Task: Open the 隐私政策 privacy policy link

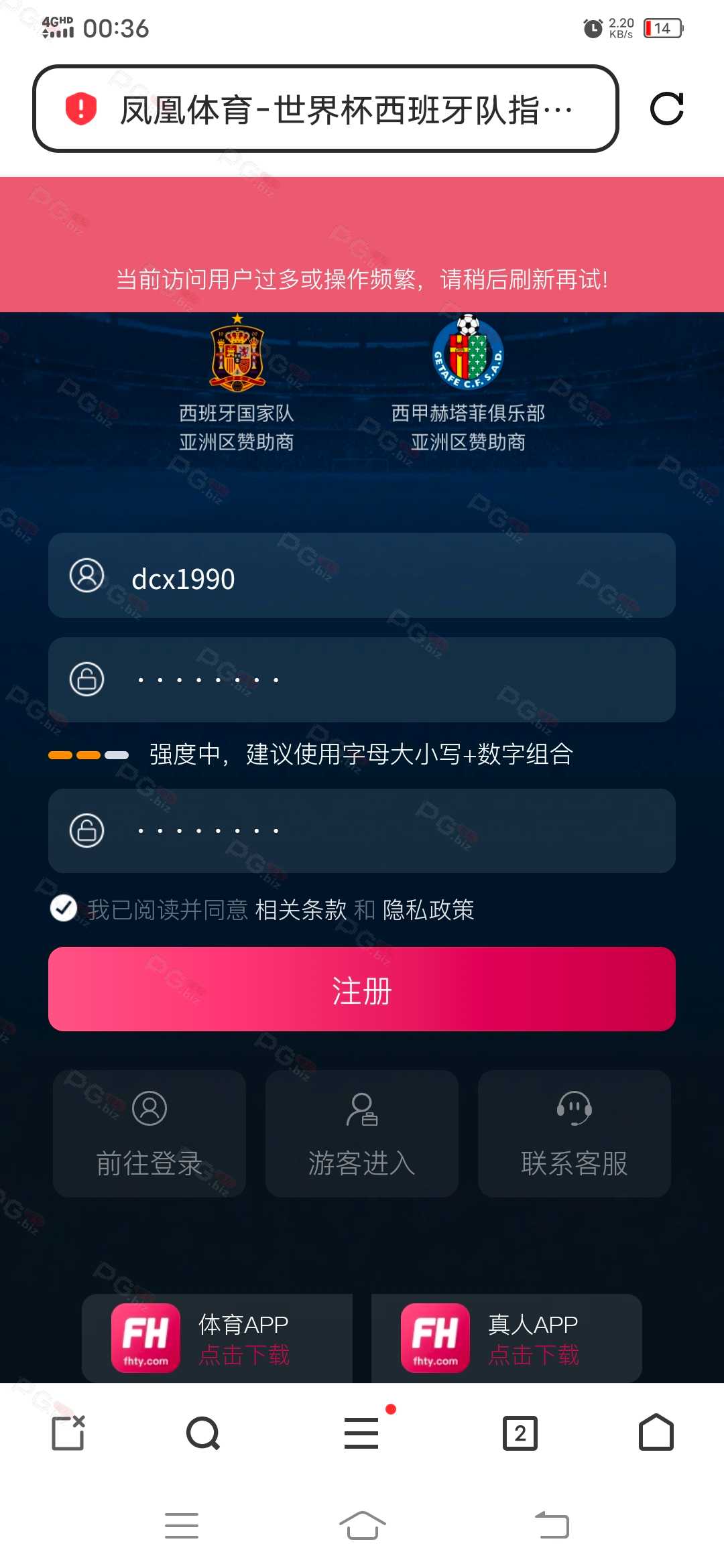Action: 428,910
